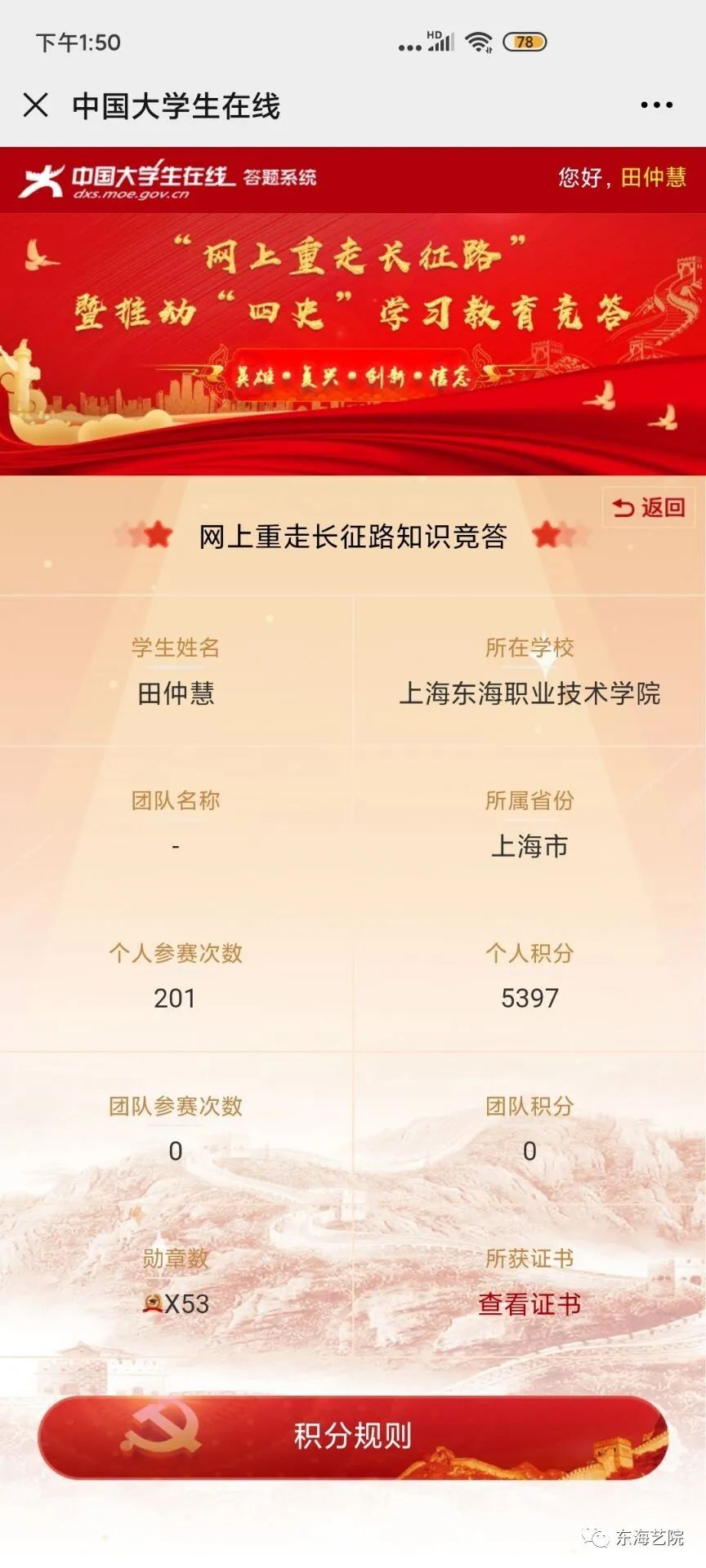Open 查看证书 to view certificates
706x1568 pixels.
coord(529,1304)
